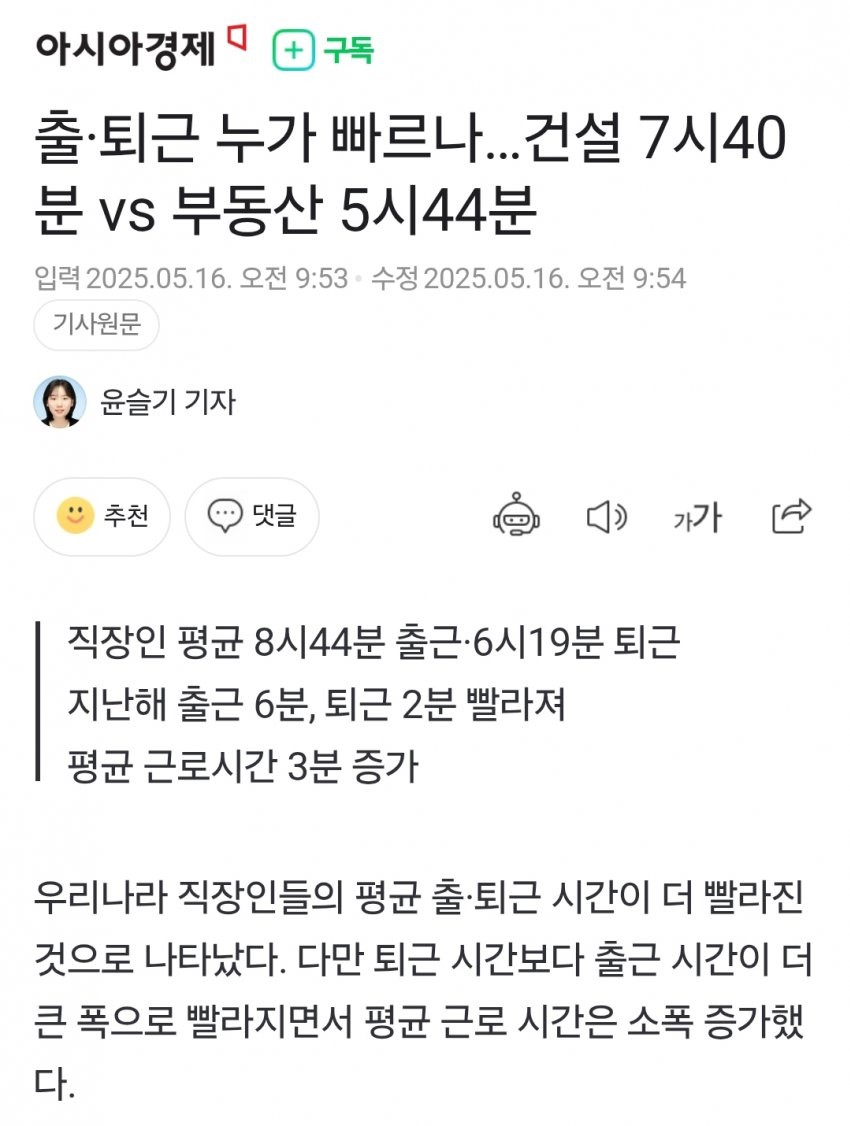Open the AI summary robot icon
850x1126 pixels.
pos(516,517)
